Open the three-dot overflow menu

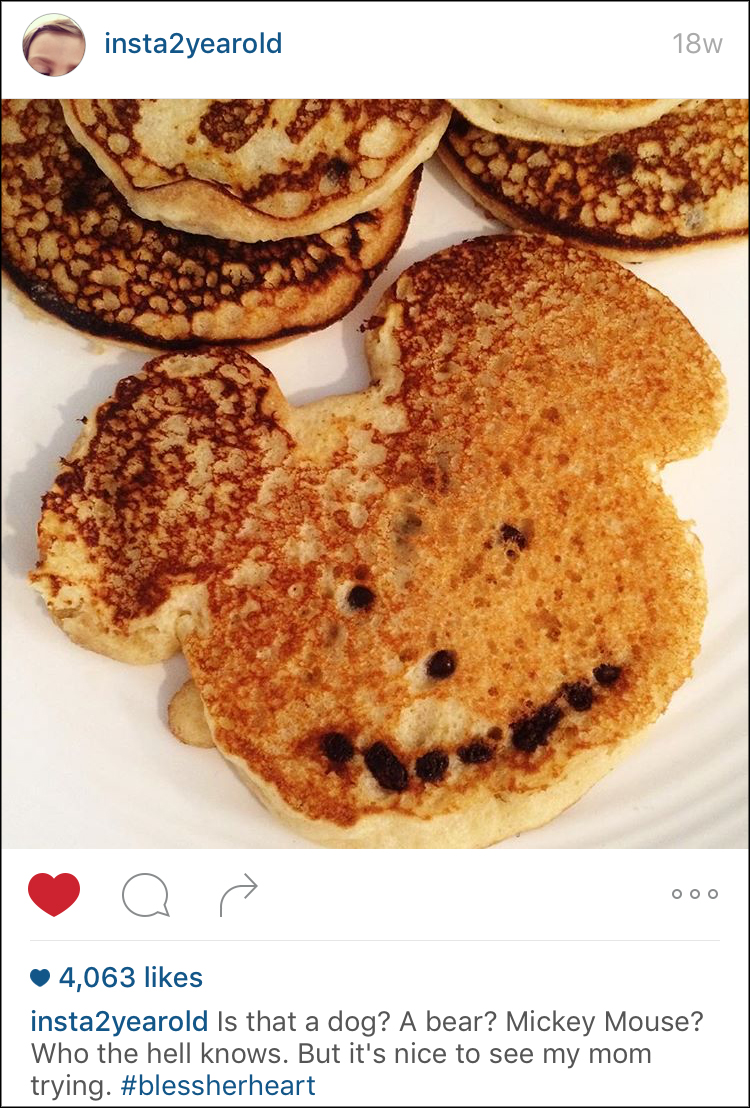(x=695, y=894)
